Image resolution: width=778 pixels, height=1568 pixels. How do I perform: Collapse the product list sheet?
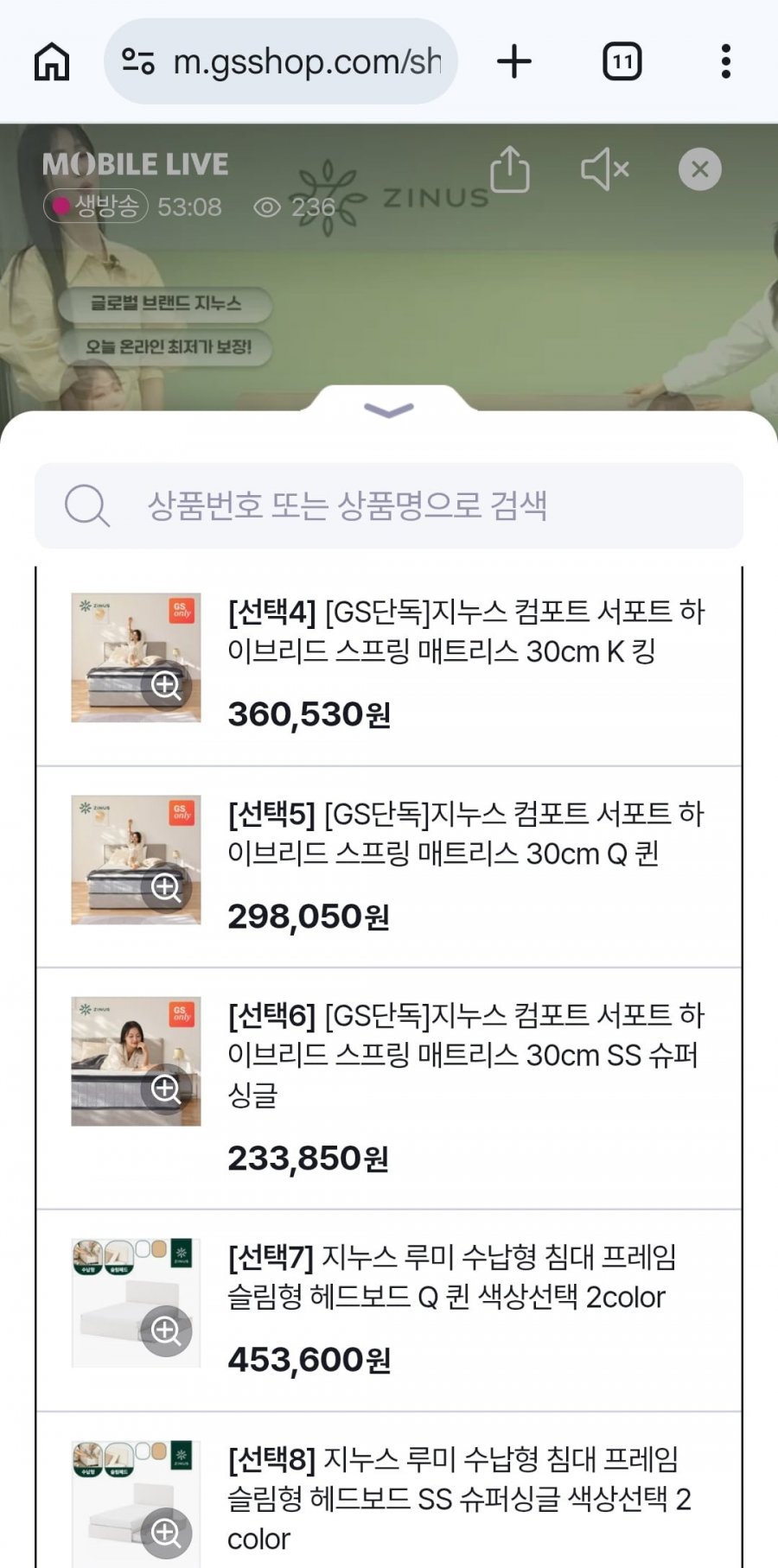(389, 410)
